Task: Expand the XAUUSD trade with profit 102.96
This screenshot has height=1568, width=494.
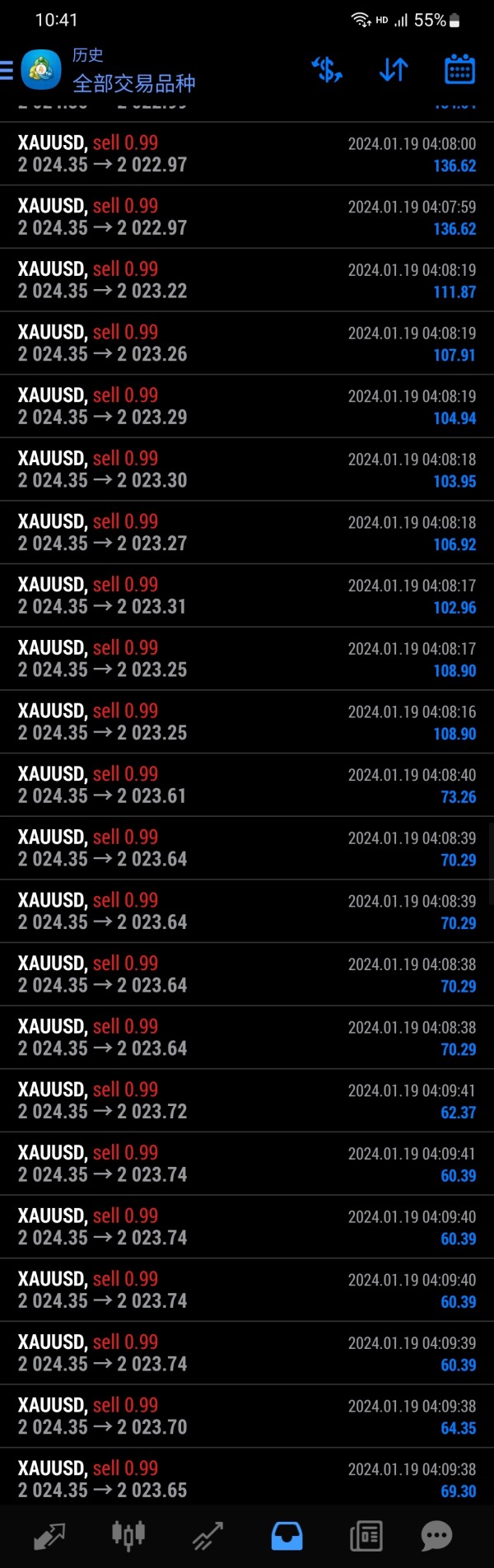Action: pyautogui.click(x=247, y=595)
